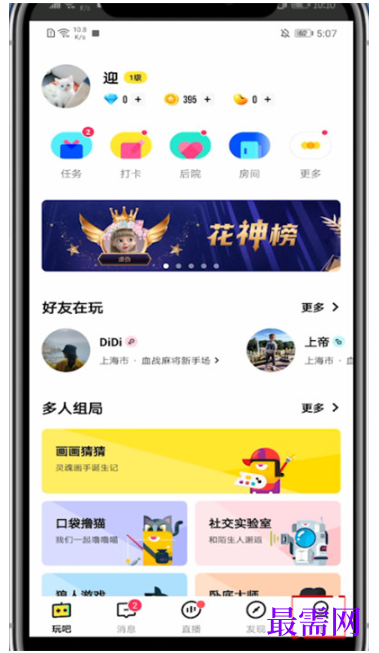Open the 更多 shortcut with the gold dots
This screenshot has width=379, height=653.
(x=310, y=154)
